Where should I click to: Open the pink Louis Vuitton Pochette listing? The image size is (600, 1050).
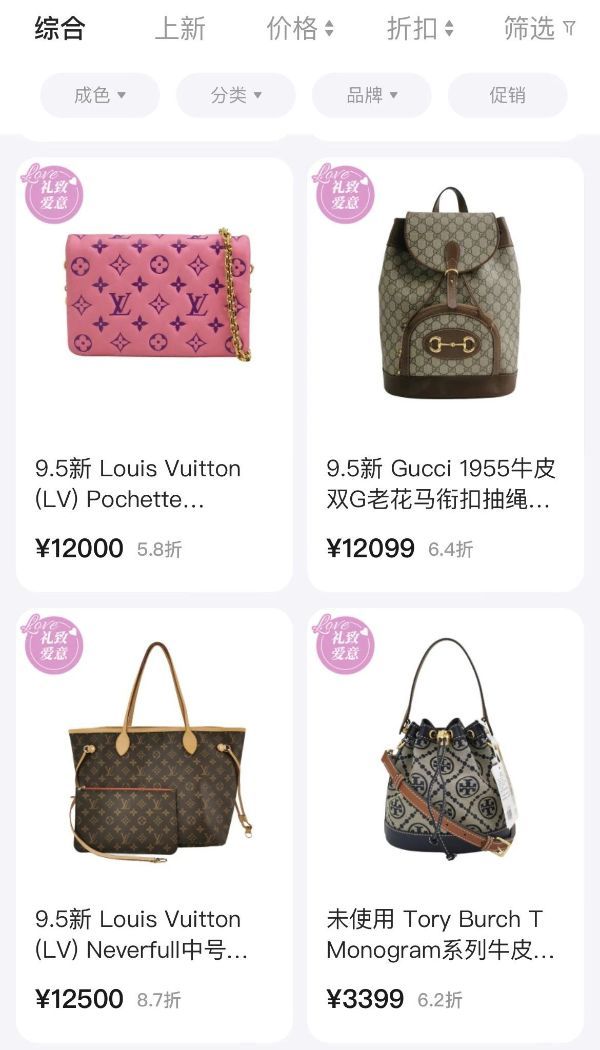(x=154, y=375)
